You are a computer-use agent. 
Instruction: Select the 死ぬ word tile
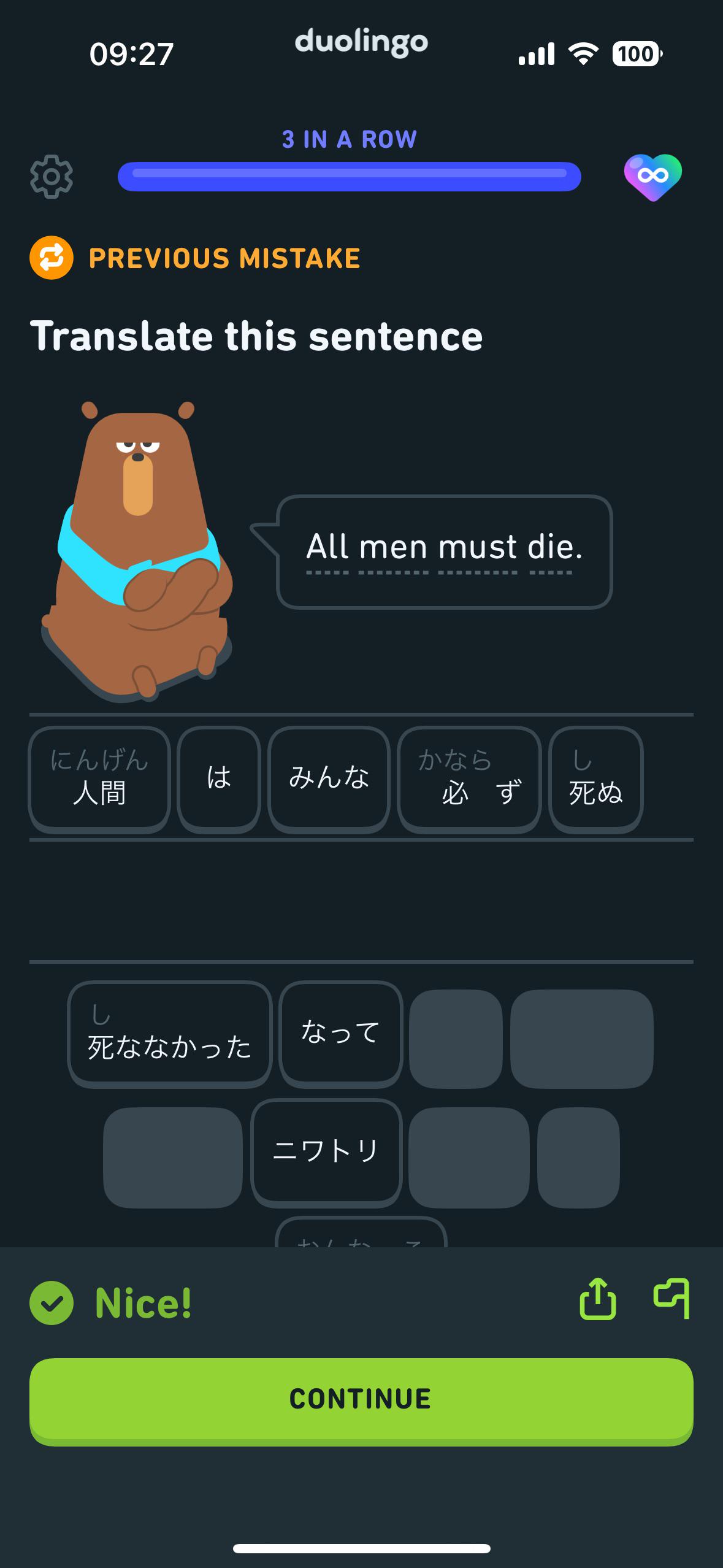tap(595, 779)
